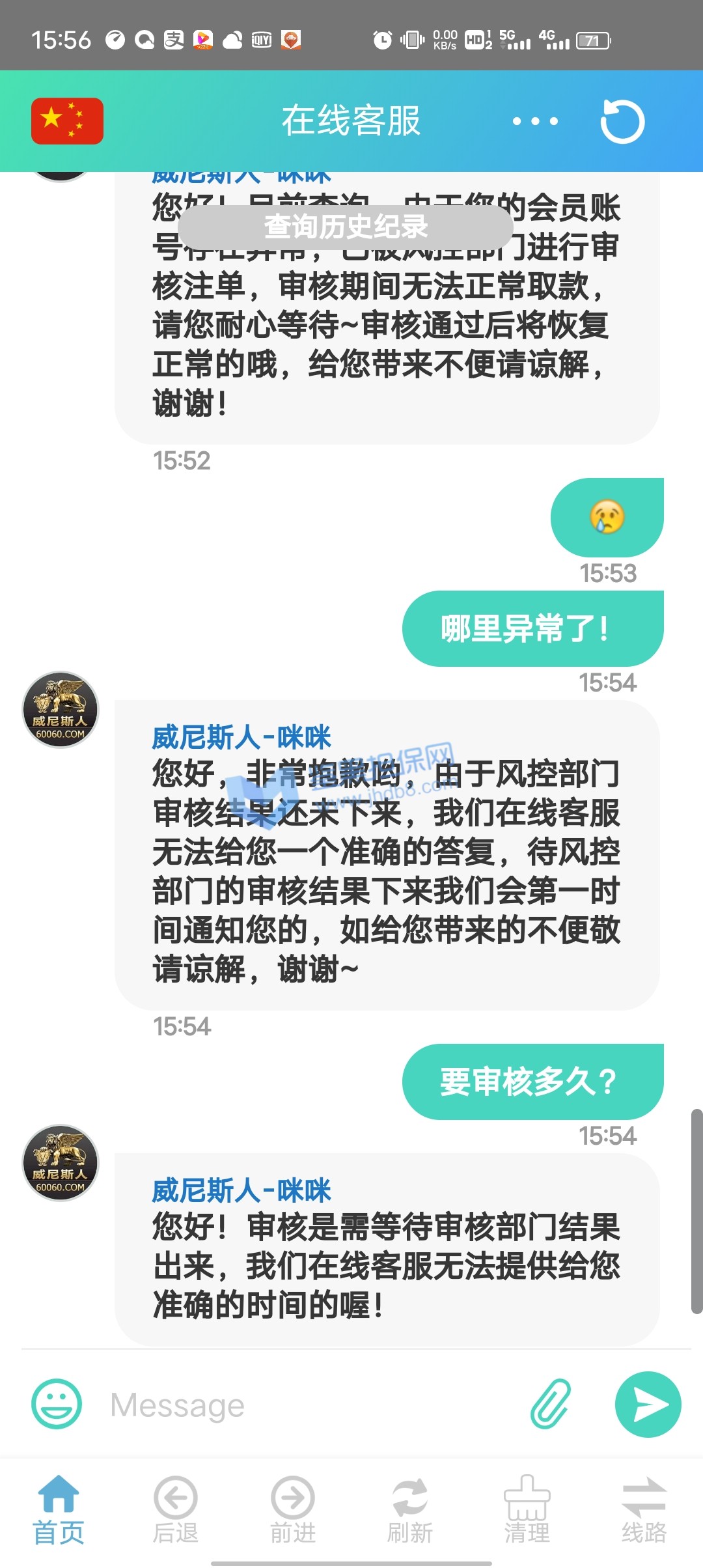Reload the chat with the refresh arrow
Viewport: 703px width, 1568px height.
(x=622, y=121)
